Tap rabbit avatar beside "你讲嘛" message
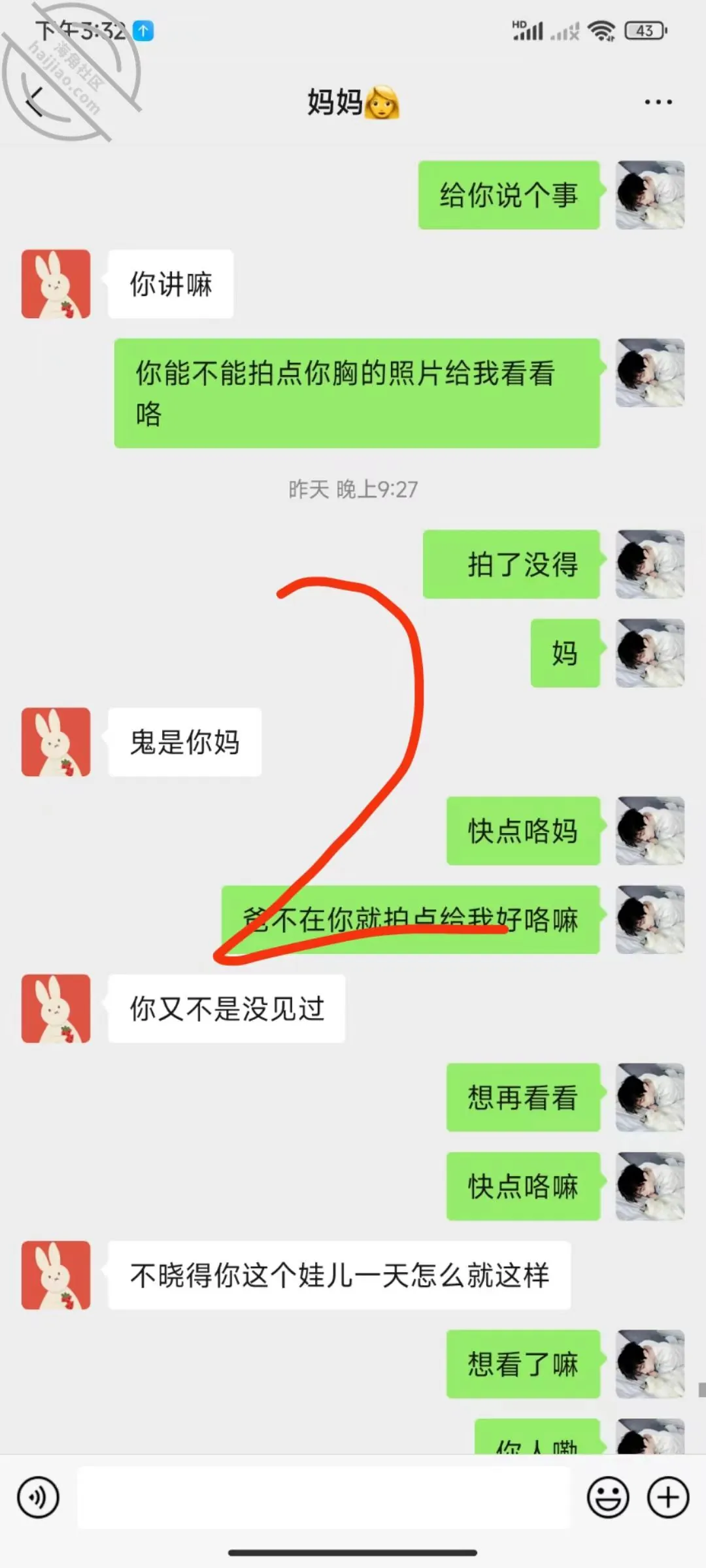Image resolution: width=706 pixels, height=1568 pixels. click(x=56, y=284)
